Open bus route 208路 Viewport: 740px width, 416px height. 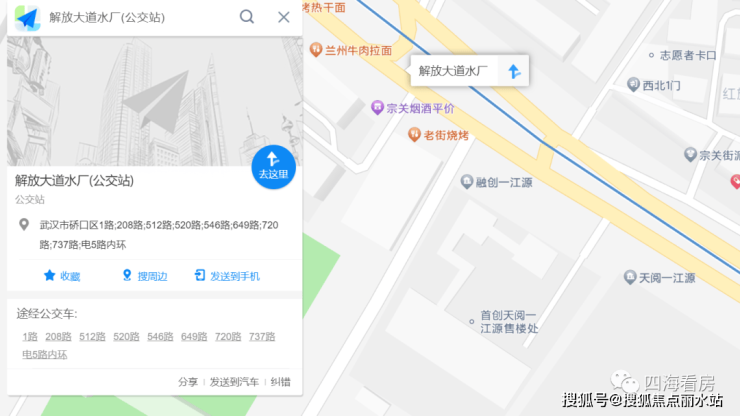point(58,337)
